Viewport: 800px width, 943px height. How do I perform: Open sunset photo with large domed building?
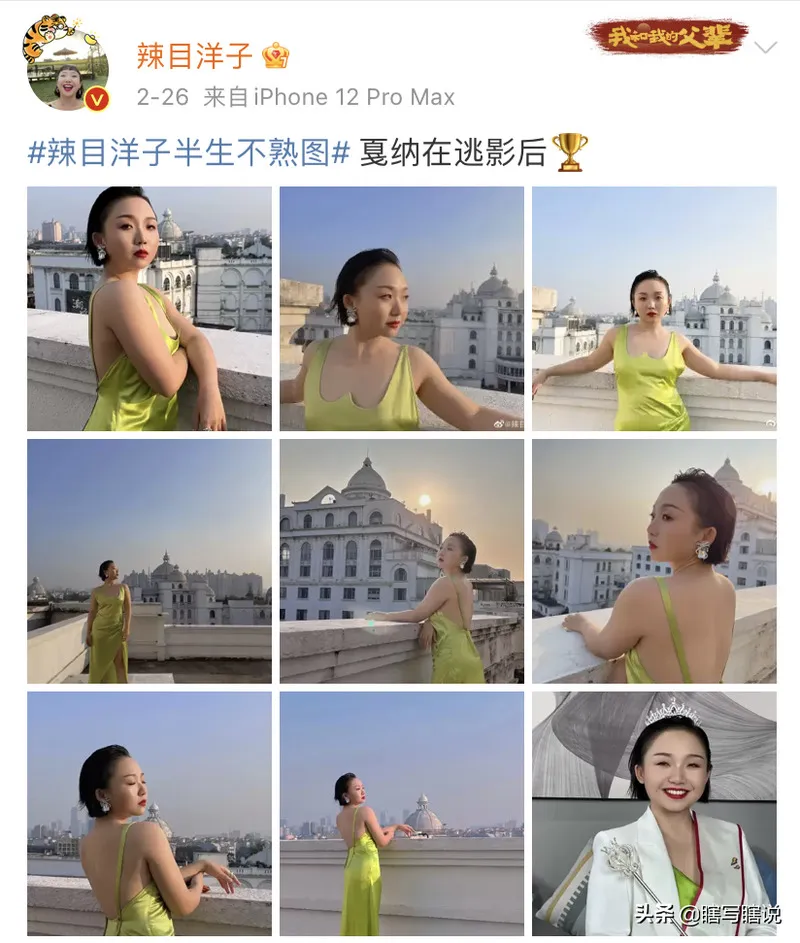(x=401, y=561)
